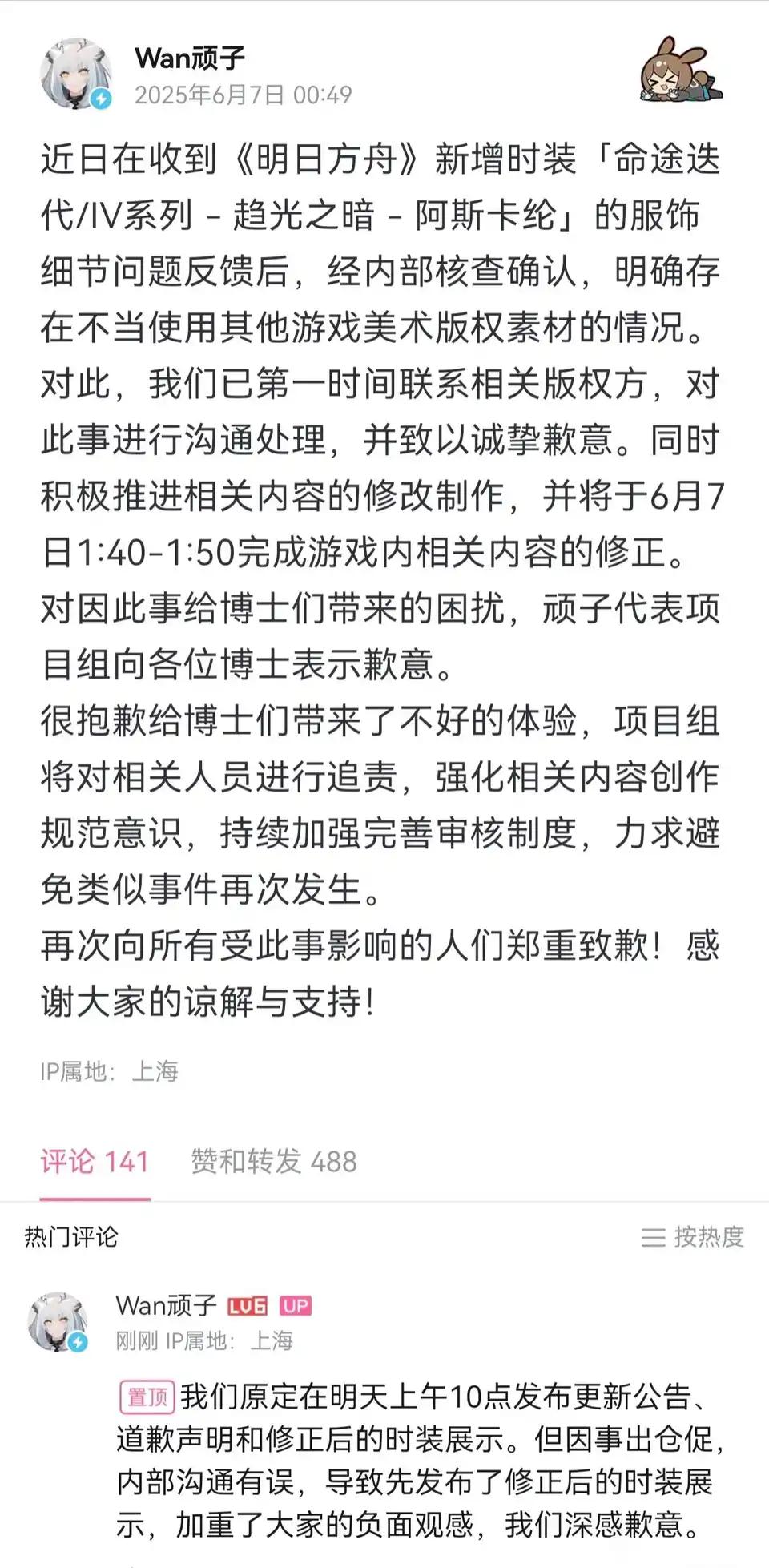Image resolution: width=769 pixels, height=1568 pixels.
Task: Switch to the 赞和转发 488 tab
Action: [x=274, y=1161]
